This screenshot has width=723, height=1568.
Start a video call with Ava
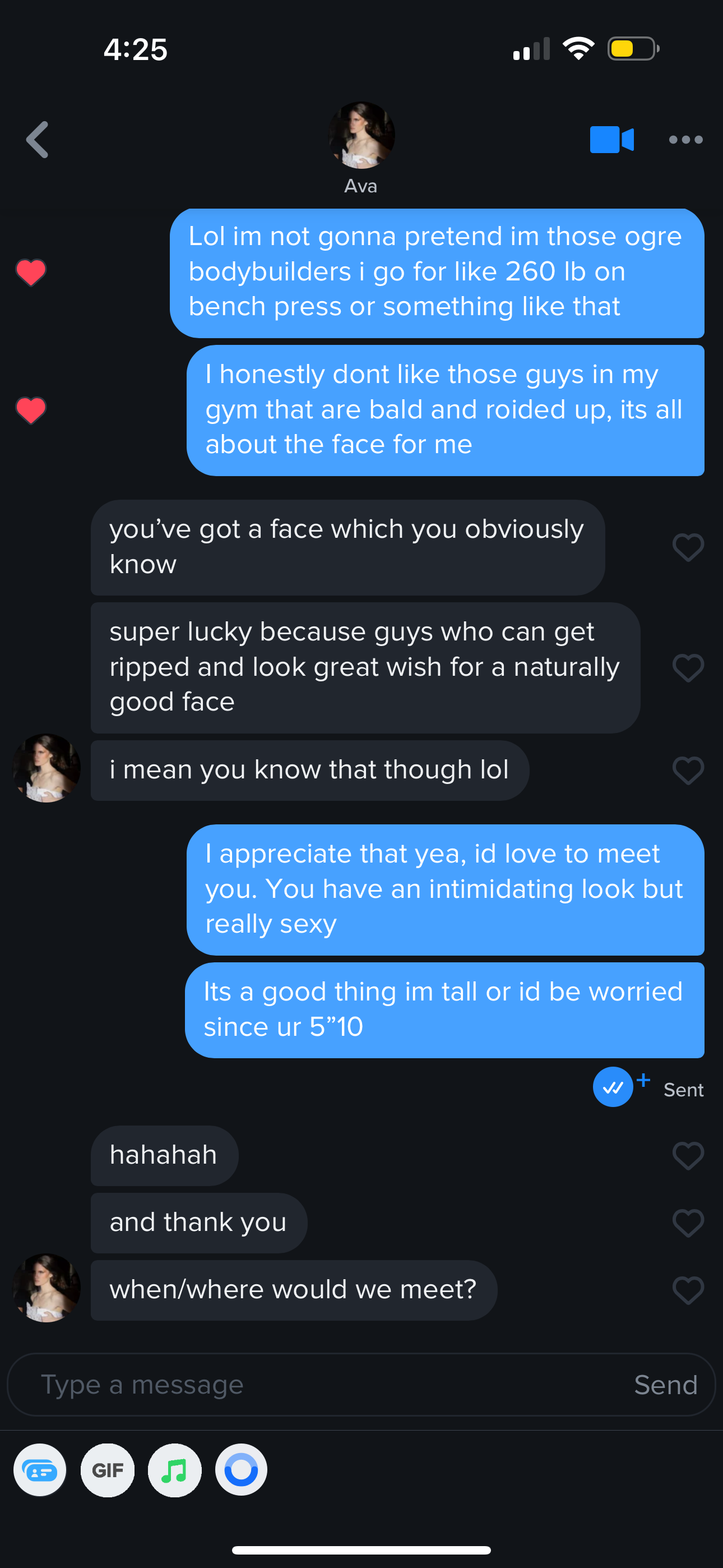[x=611, y=140]
